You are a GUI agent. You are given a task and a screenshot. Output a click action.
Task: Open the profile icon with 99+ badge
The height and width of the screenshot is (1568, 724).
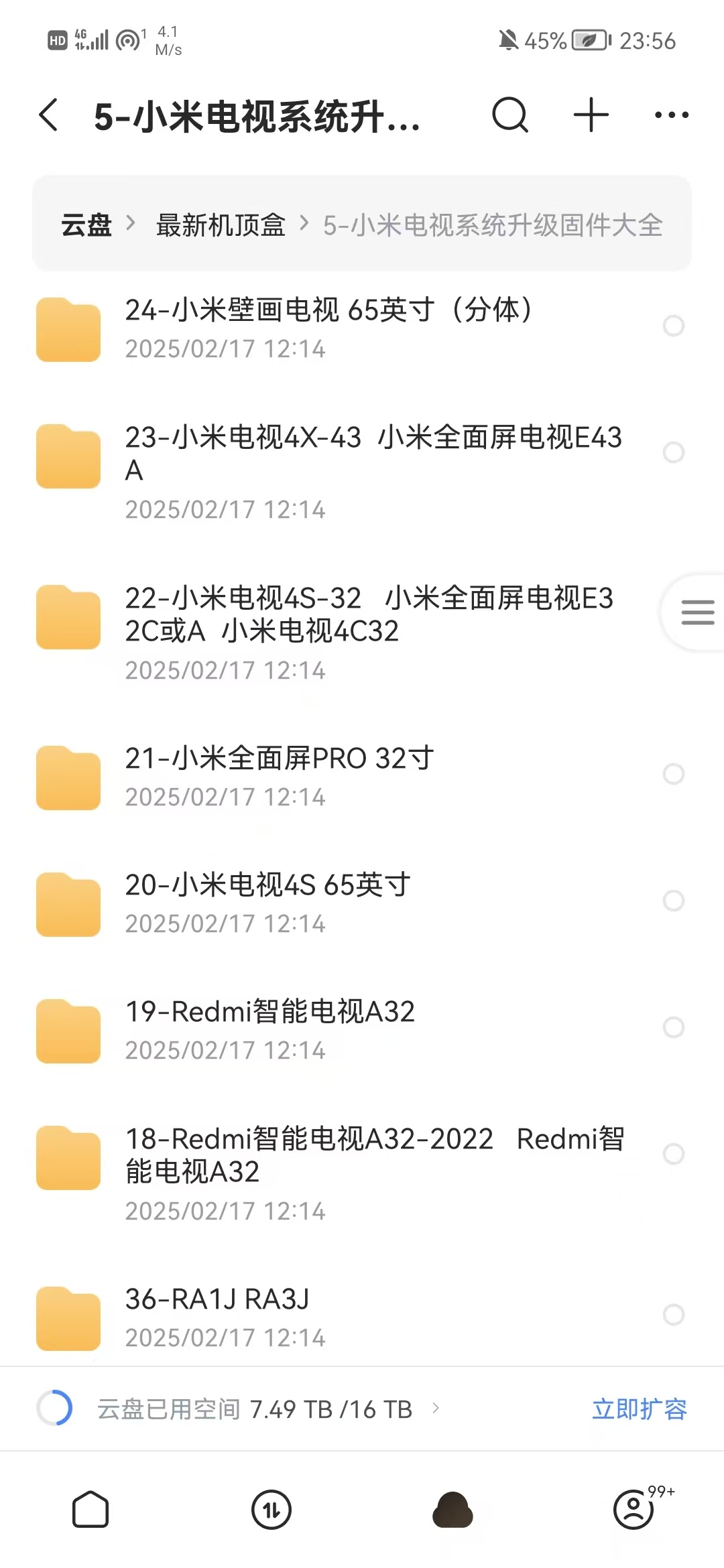click(633, 1510)
